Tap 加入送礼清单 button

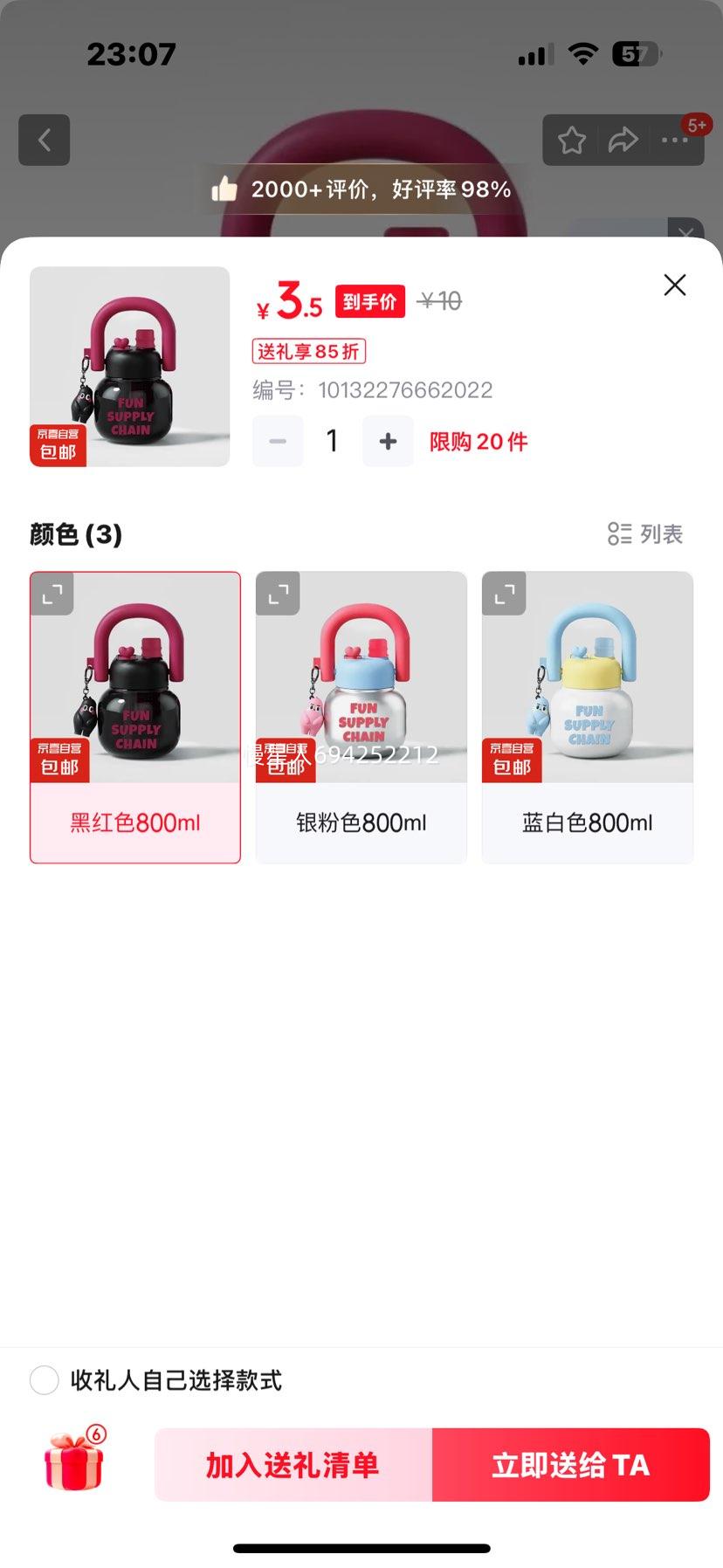click(293, 1465)
